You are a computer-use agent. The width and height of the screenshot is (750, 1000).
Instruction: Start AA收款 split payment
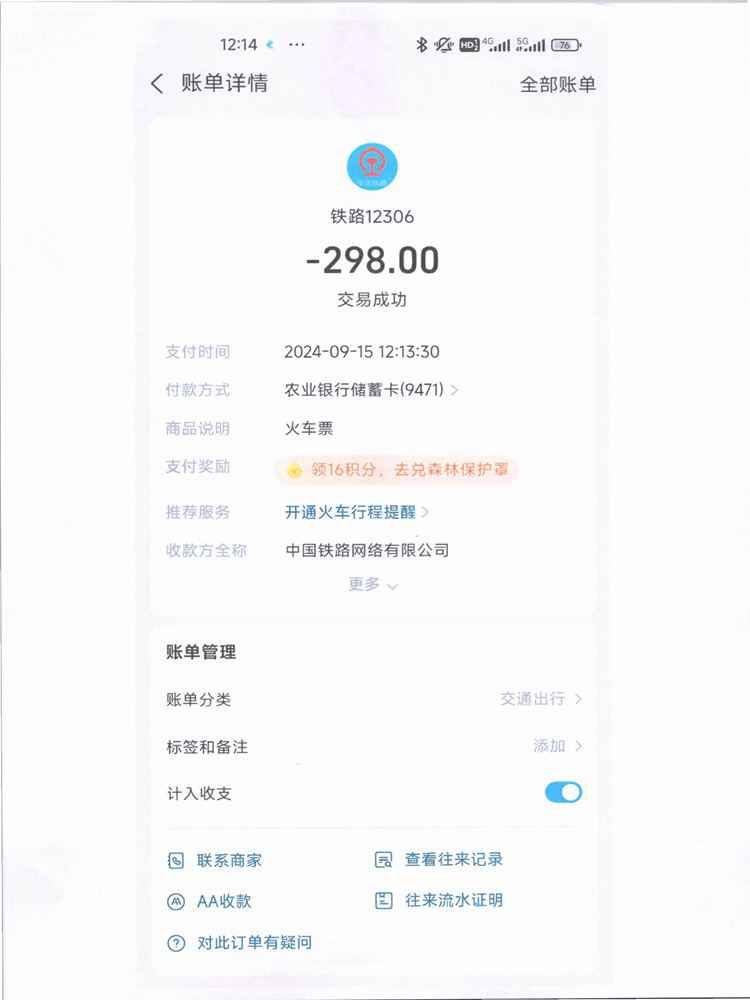click(210, 901)
